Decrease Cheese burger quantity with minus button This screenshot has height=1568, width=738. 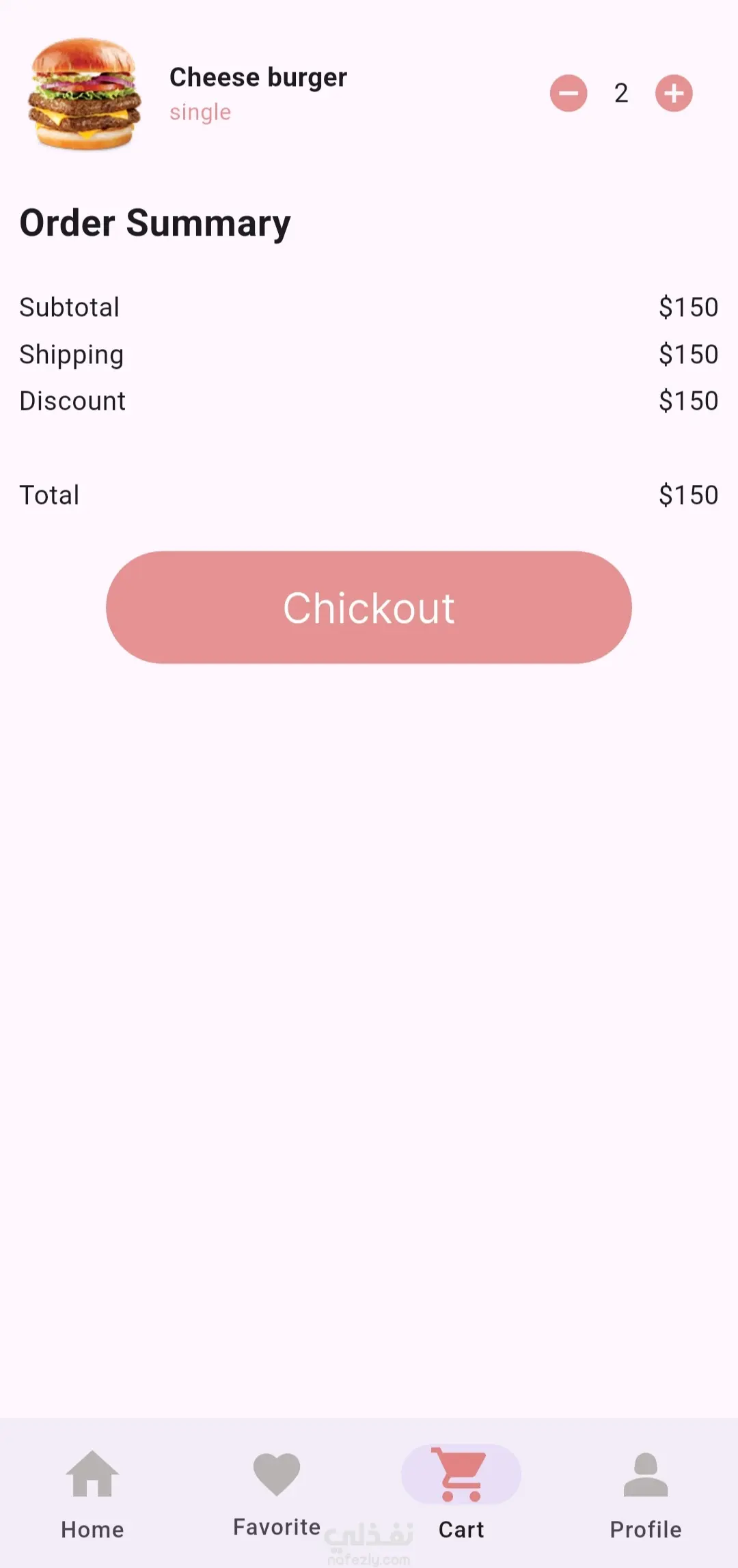[x=569, y=94]
